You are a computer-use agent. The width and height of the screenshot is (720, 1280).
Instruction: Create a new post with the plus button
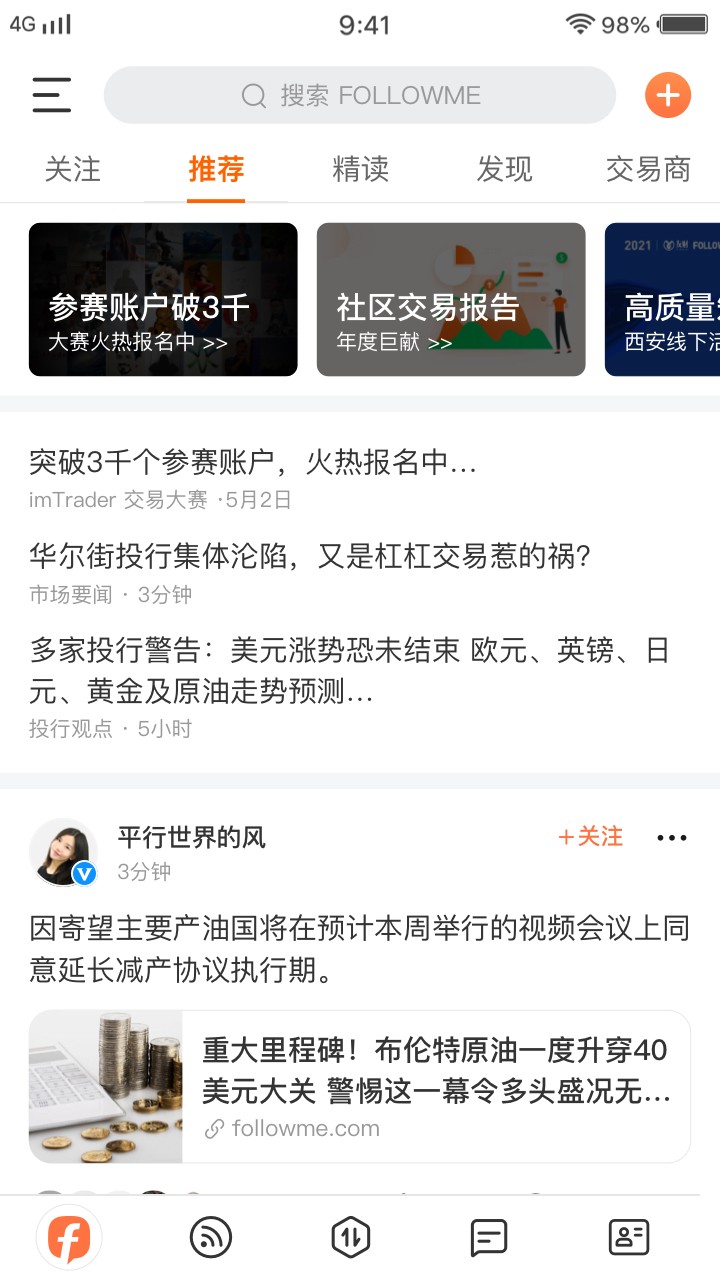tap(668, 96)
